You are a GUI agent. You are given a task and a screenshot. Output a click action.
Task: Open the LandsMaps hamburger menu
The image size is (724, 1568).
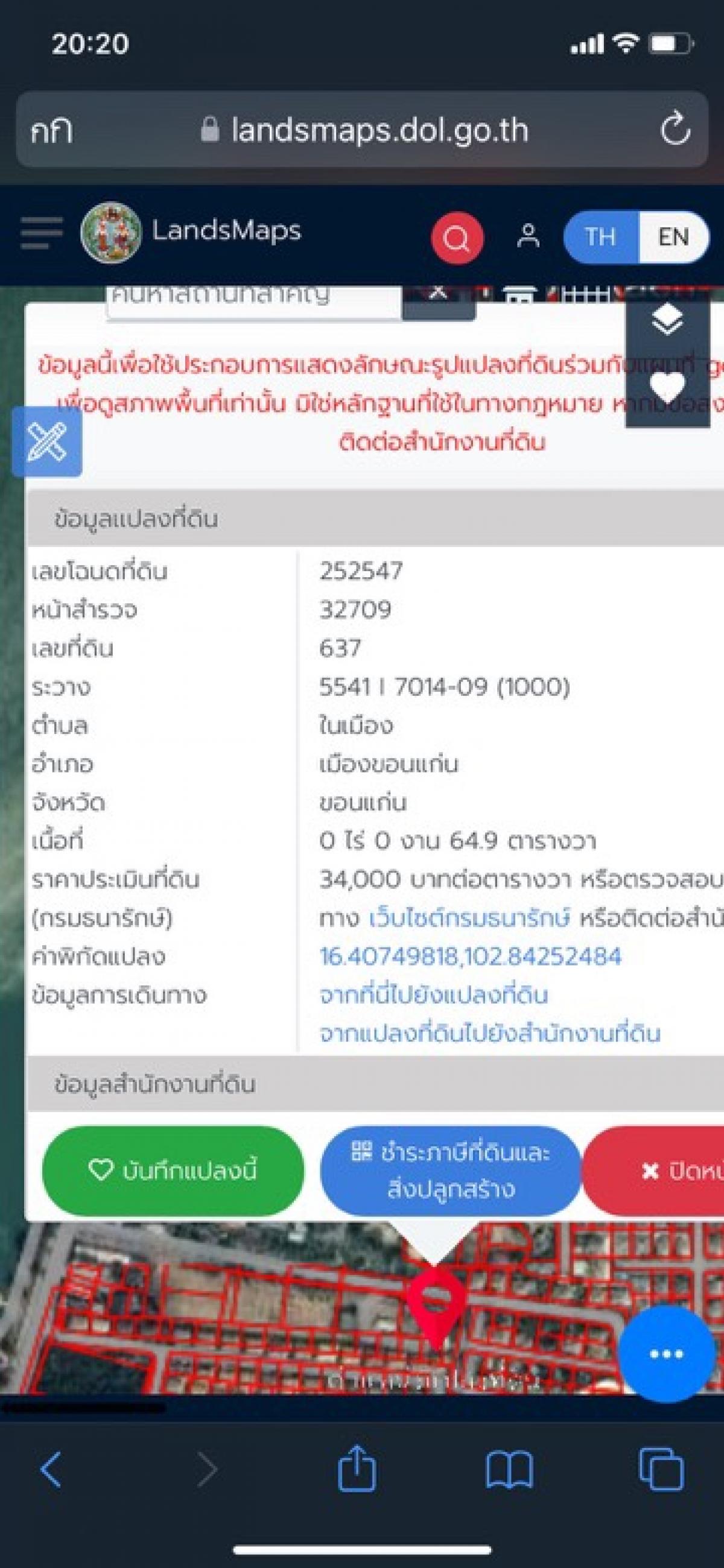(x=42, y=233)
